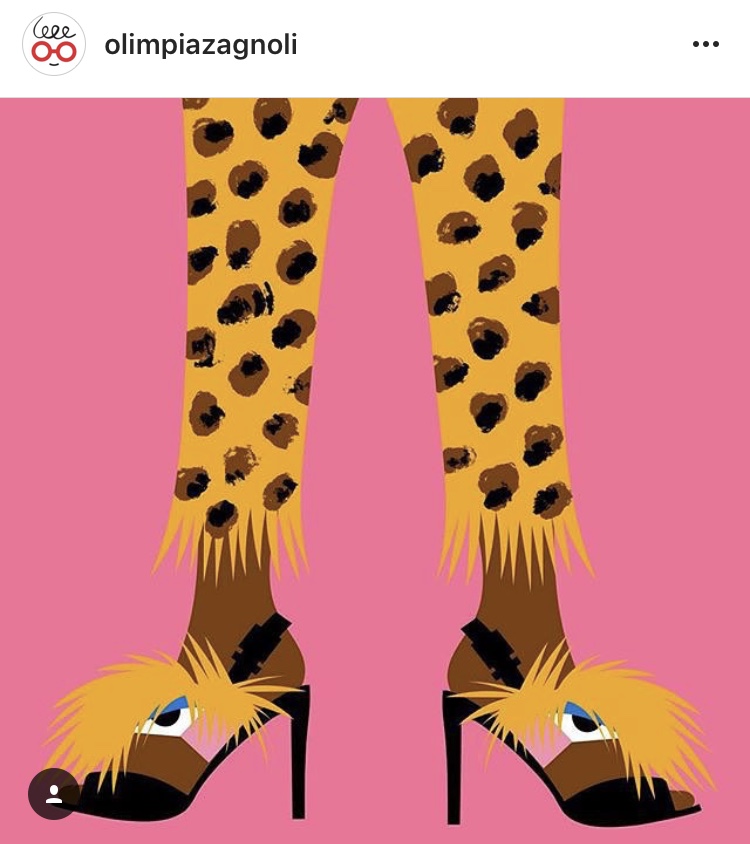Show tagged people on the post image

(x=54, y=794)
